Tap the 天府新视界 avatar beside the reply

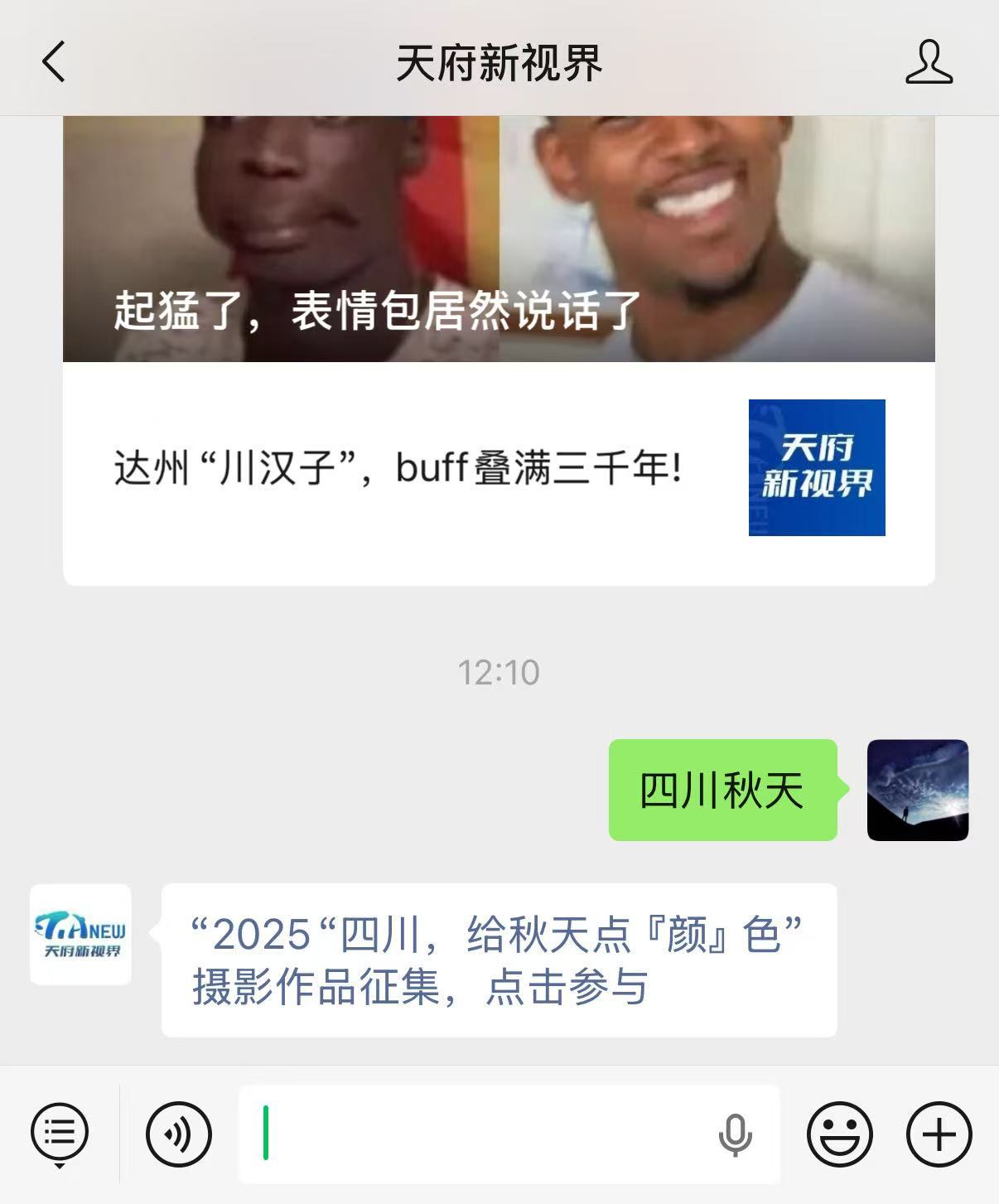click(x=81, y=934)
